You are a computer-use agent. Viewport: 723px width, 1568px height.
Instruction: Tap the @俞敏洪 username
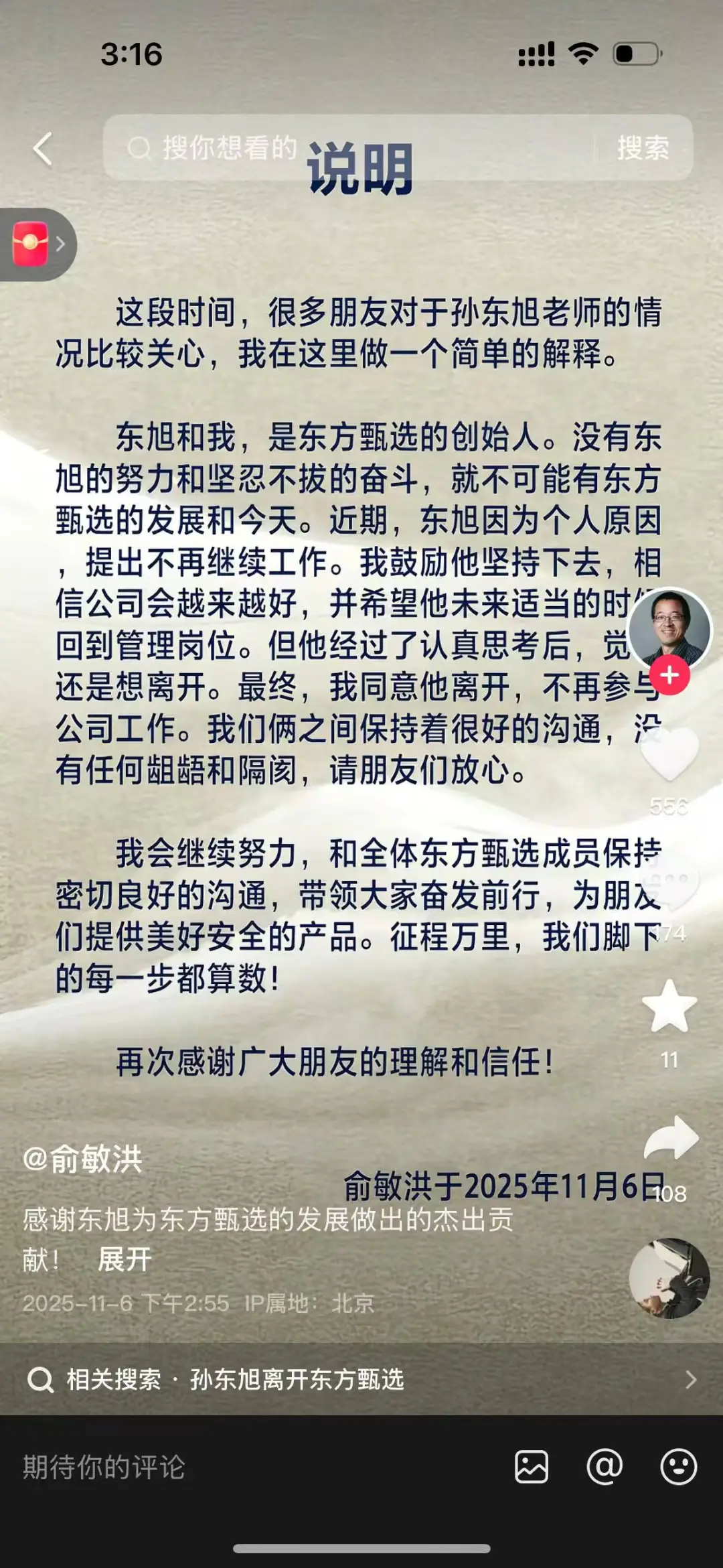point(82,1159)
